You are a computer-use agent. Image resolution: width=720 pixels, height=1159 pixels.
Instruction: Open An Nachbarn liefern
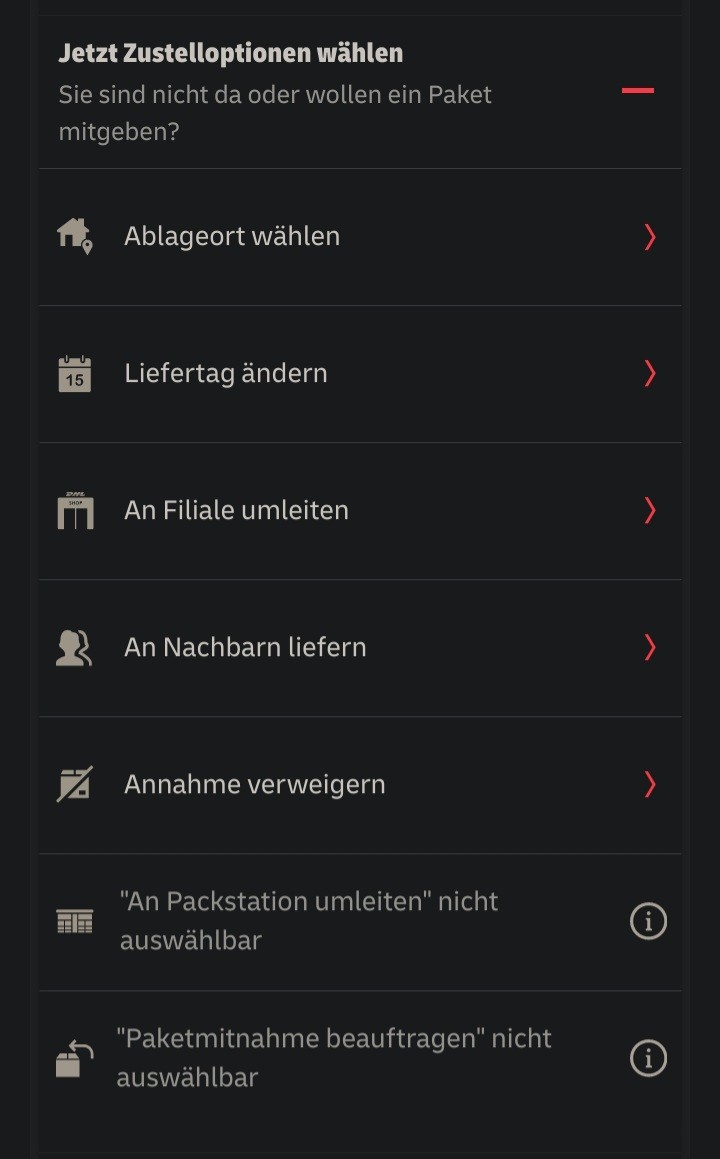pos(360,648)
